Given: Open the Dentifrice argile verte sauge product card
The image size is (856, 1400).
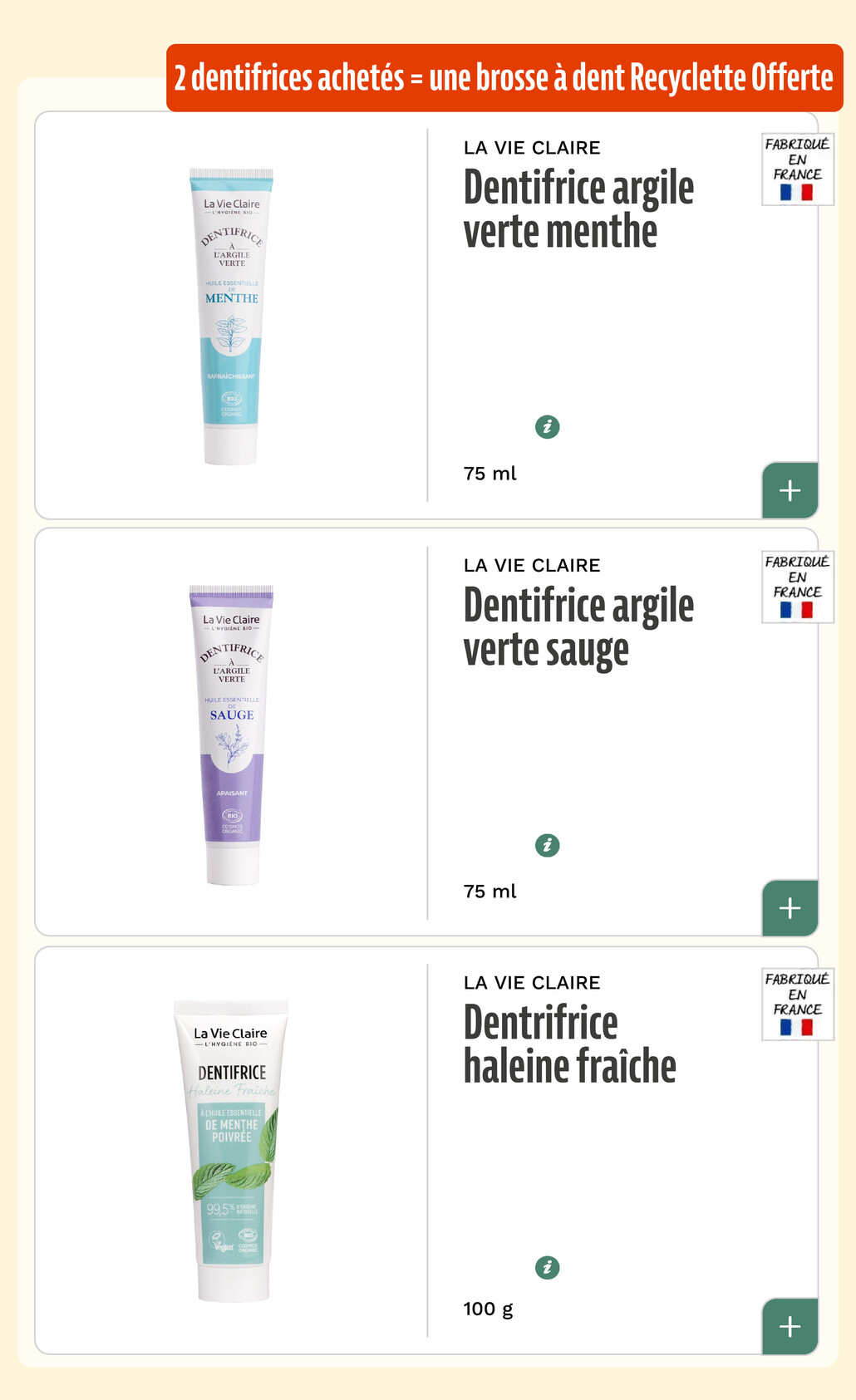Looking at the screenshot, I should 578,627.
